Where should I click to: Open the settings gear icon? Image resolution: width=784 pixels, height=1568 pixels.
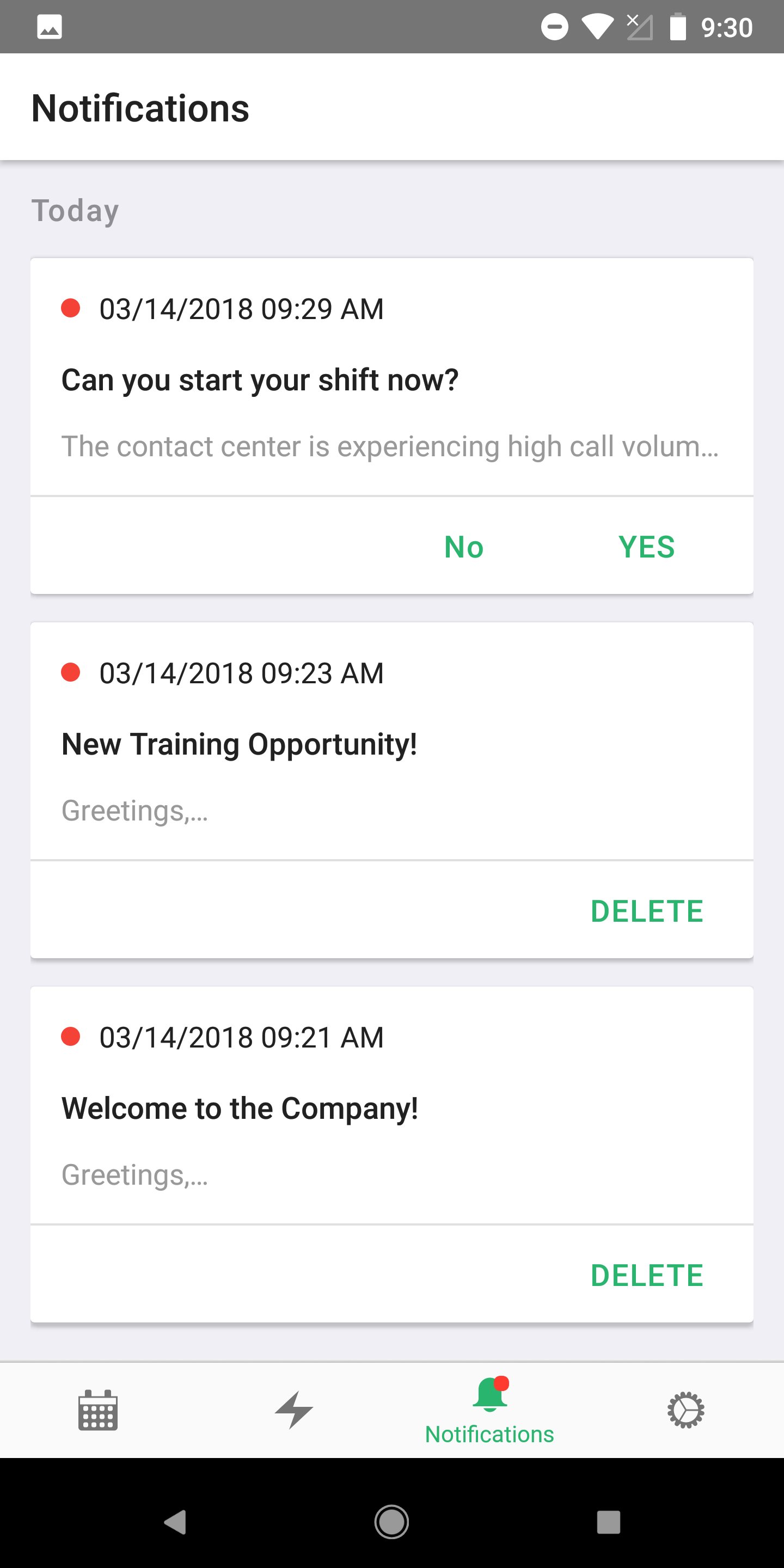[686, 1410]
